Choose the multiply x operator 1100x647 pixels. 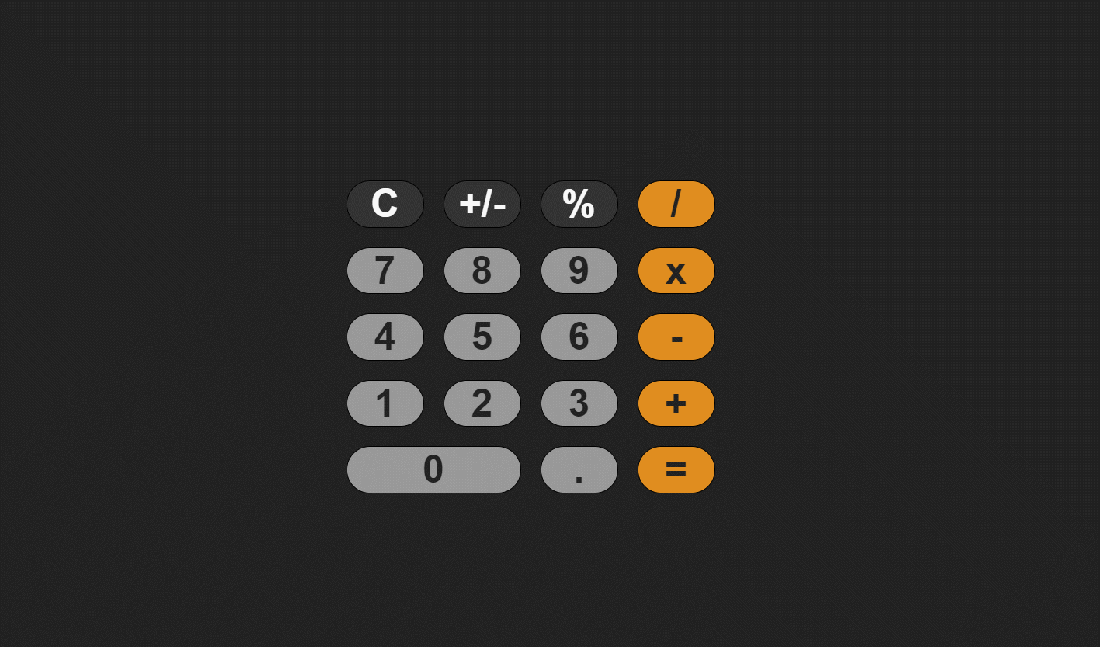[676, 271]
